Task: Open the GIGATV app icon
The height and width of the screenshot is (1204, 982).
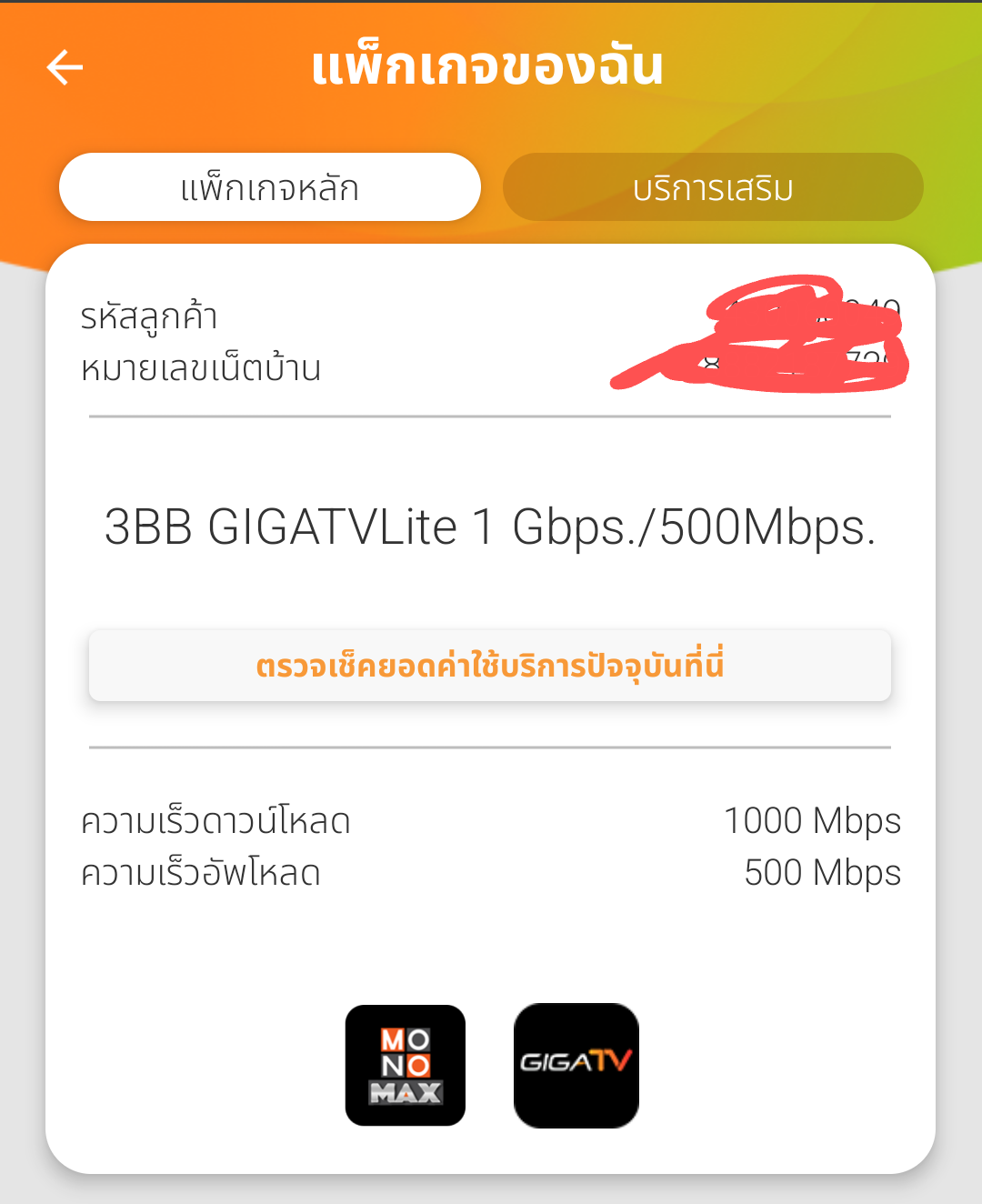Action: [576, 1065]
